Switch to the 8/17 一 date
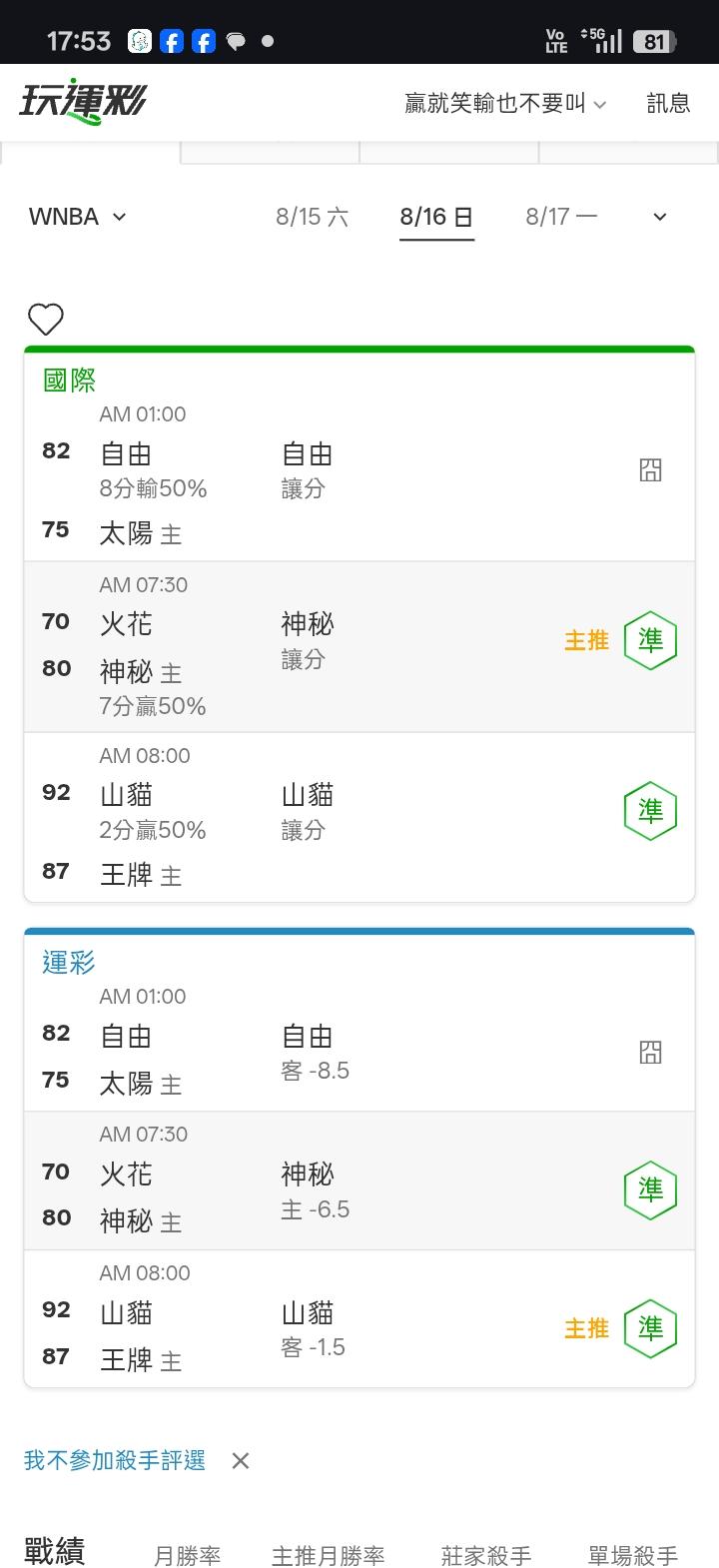Viewport: 719px width, 1568px height. click(x=561, y=217)
